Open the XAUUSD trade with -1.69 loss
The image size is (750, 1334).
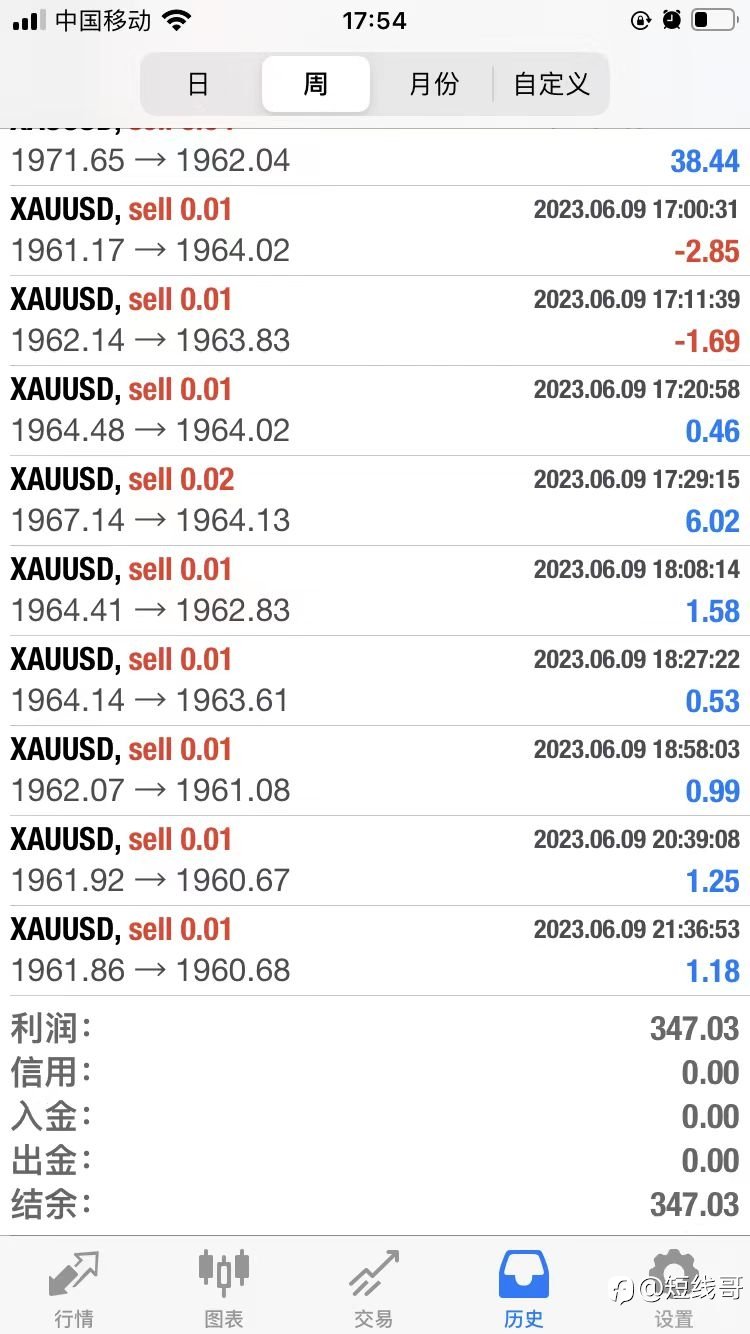[x=375, y=321]
